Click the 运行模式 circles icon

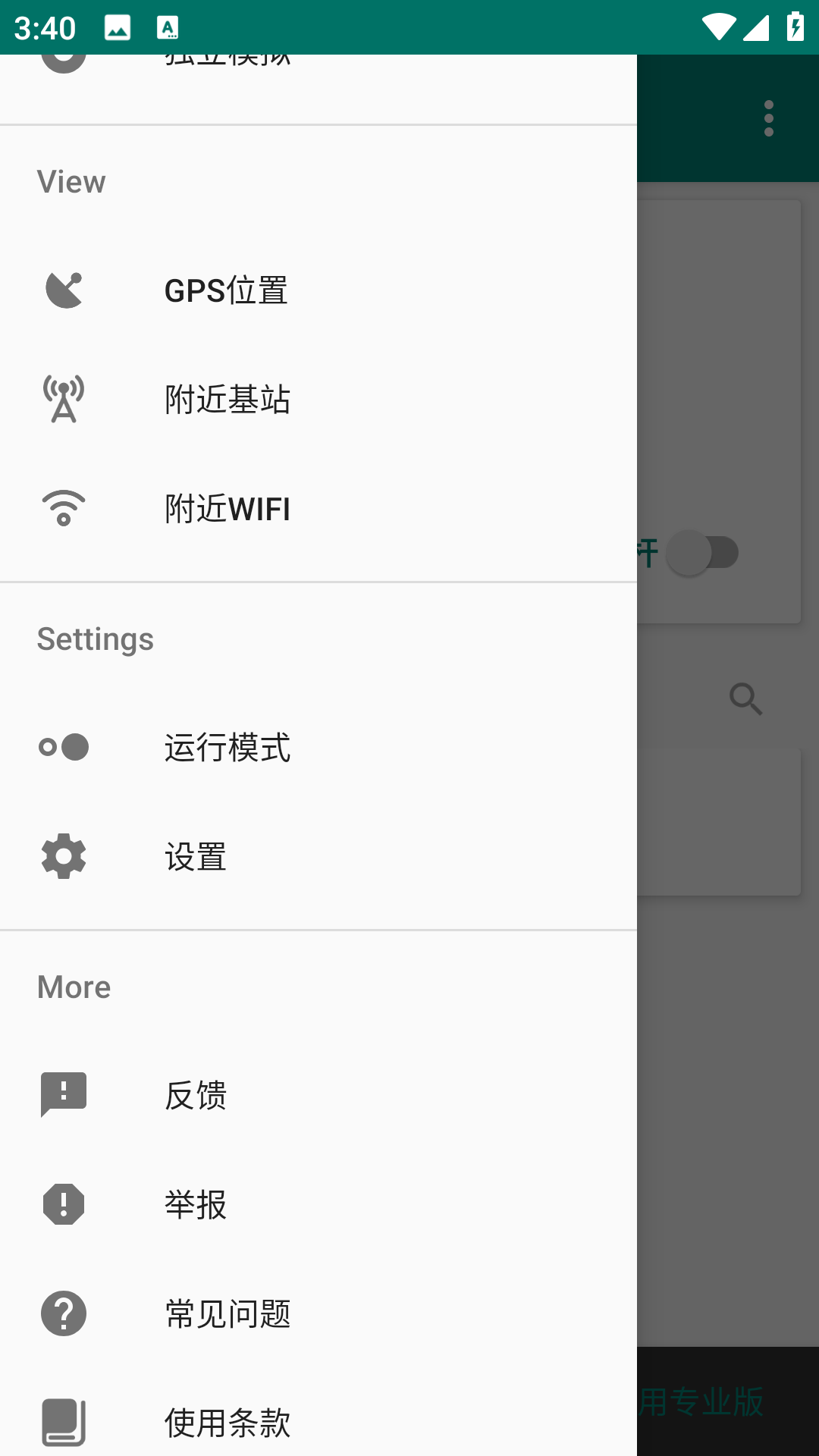click(63, 746)
